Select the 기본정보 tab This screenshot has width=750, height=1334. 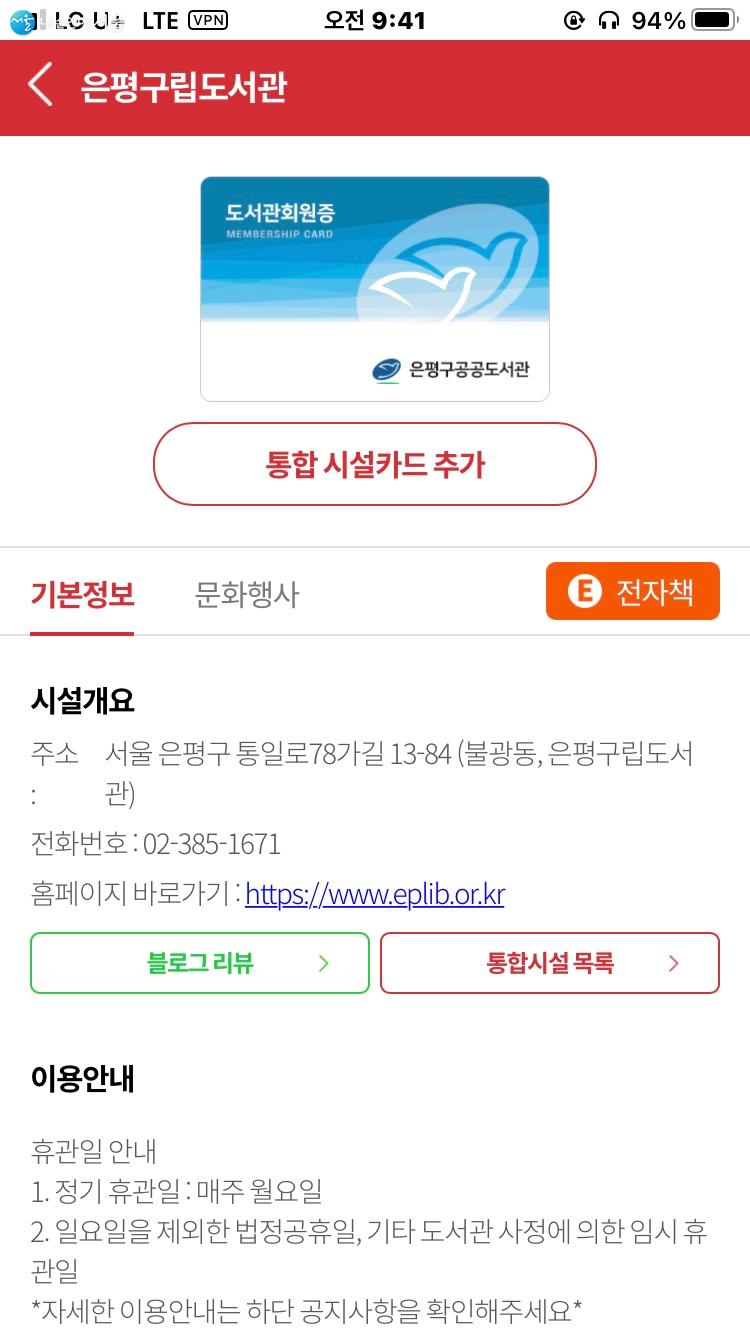[x=82, y=595]
